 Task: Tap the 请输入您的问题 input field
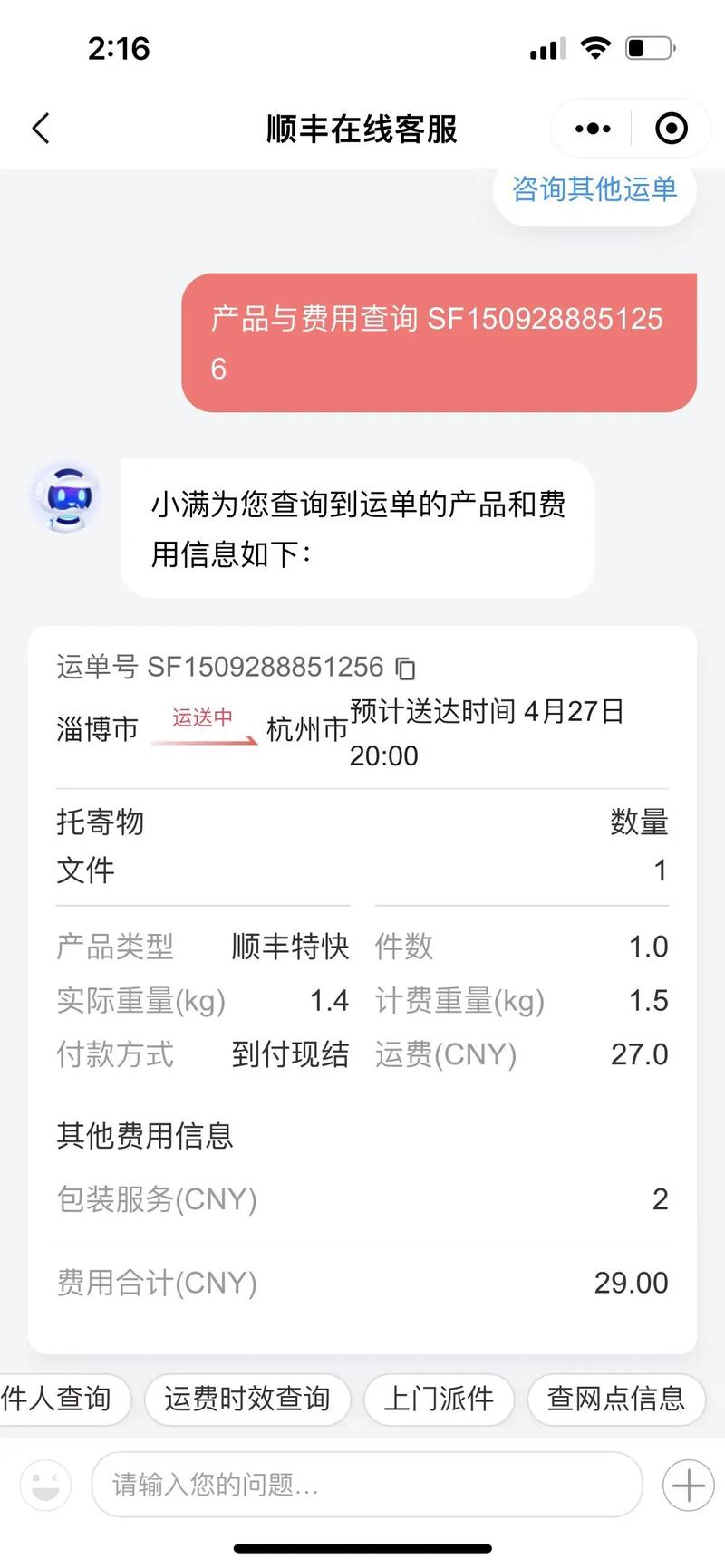pyautogui.click(x=362, y=1485)
